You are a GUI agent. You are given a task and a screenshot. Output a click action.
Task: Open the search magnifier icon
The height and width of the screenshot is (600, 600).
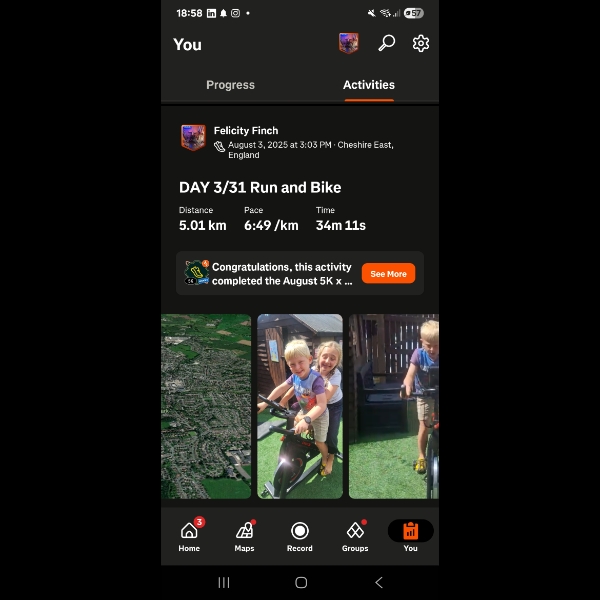tap(386, 43)
